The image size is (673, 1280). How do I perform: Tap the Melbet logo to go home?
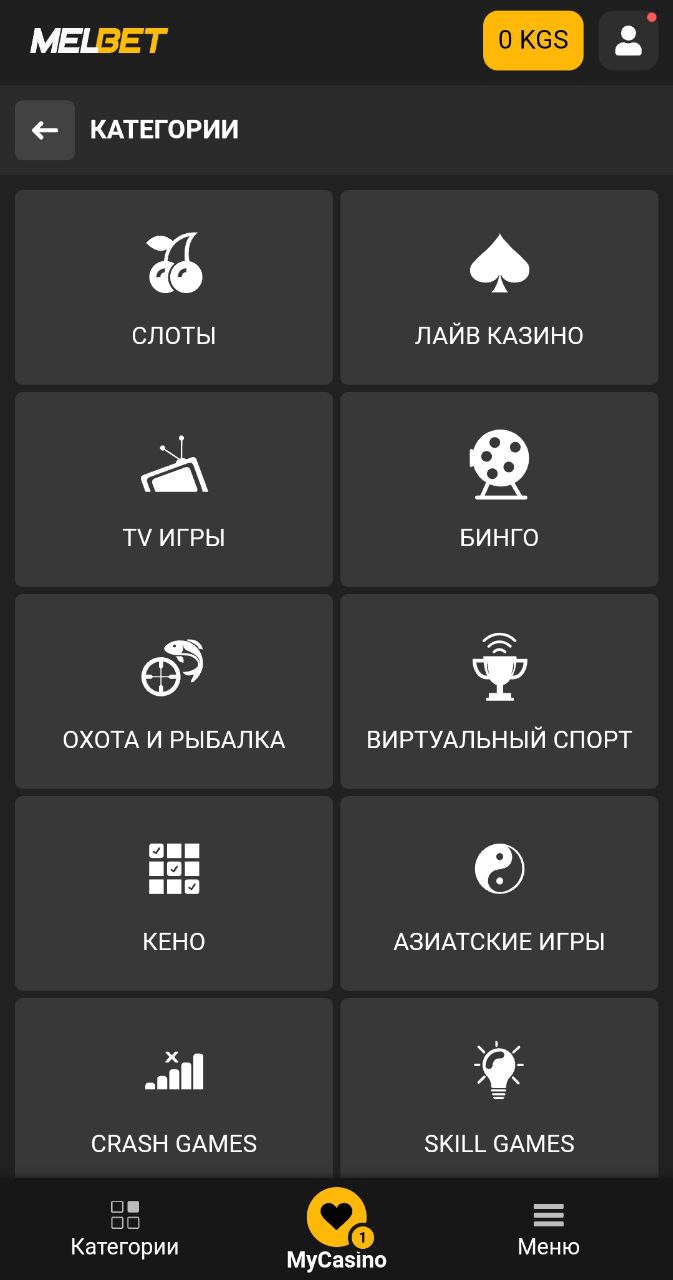99,41
